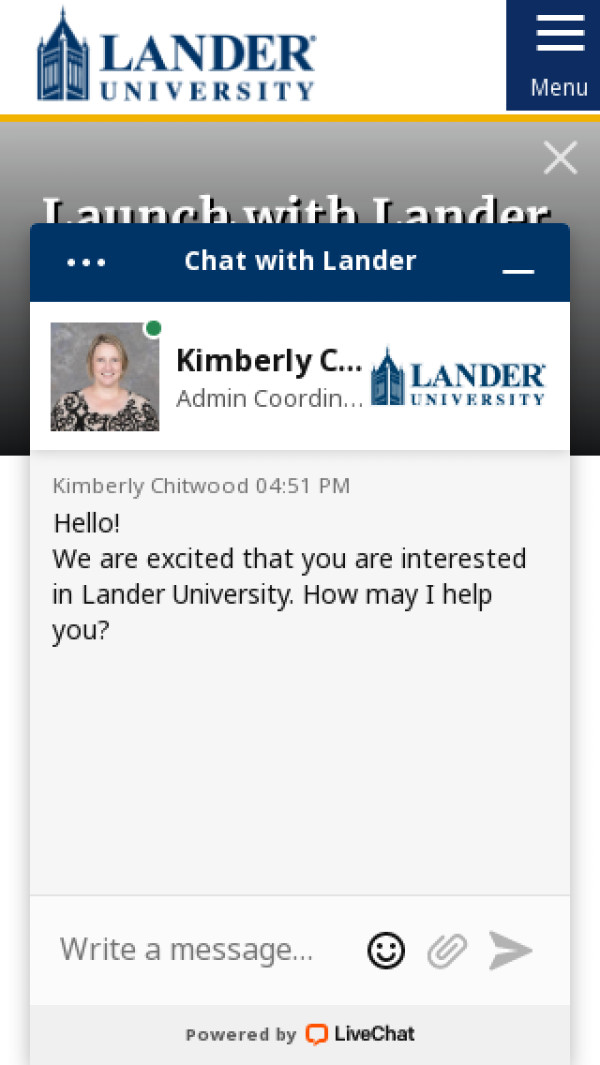Open the chat options three-dot menu
Screen dimensions: 600x1065
[86, 263]
